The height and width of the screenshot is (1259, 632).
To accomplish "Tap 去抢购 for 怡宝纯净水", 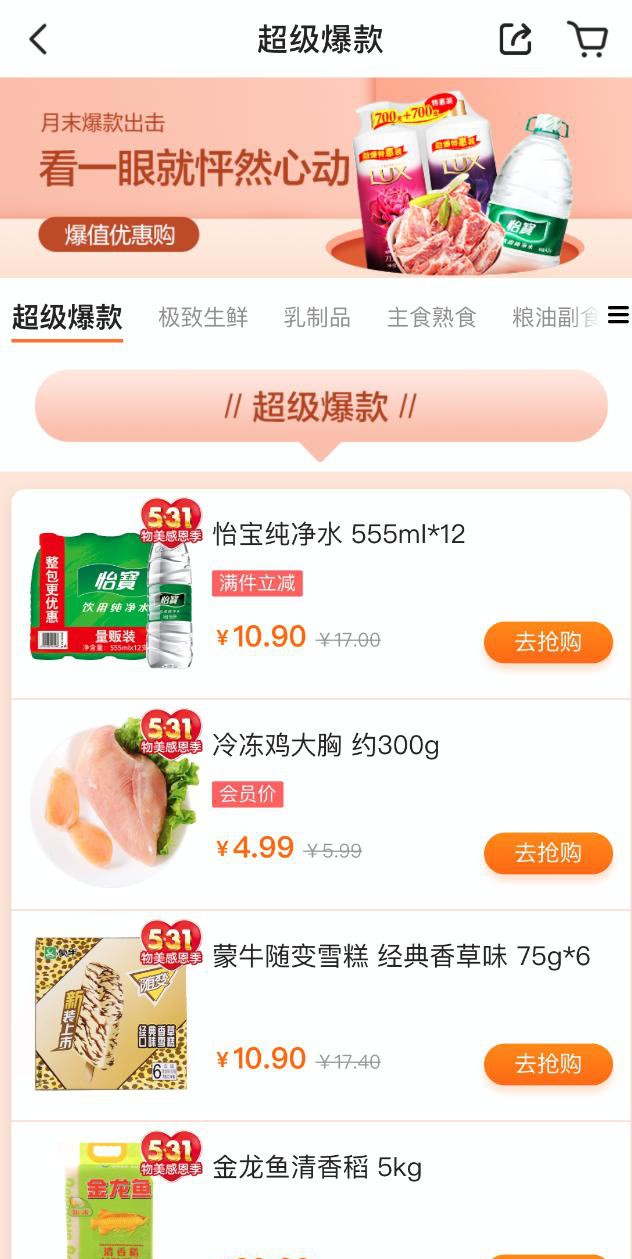I will pyautogui.click(x=547, y=642).
